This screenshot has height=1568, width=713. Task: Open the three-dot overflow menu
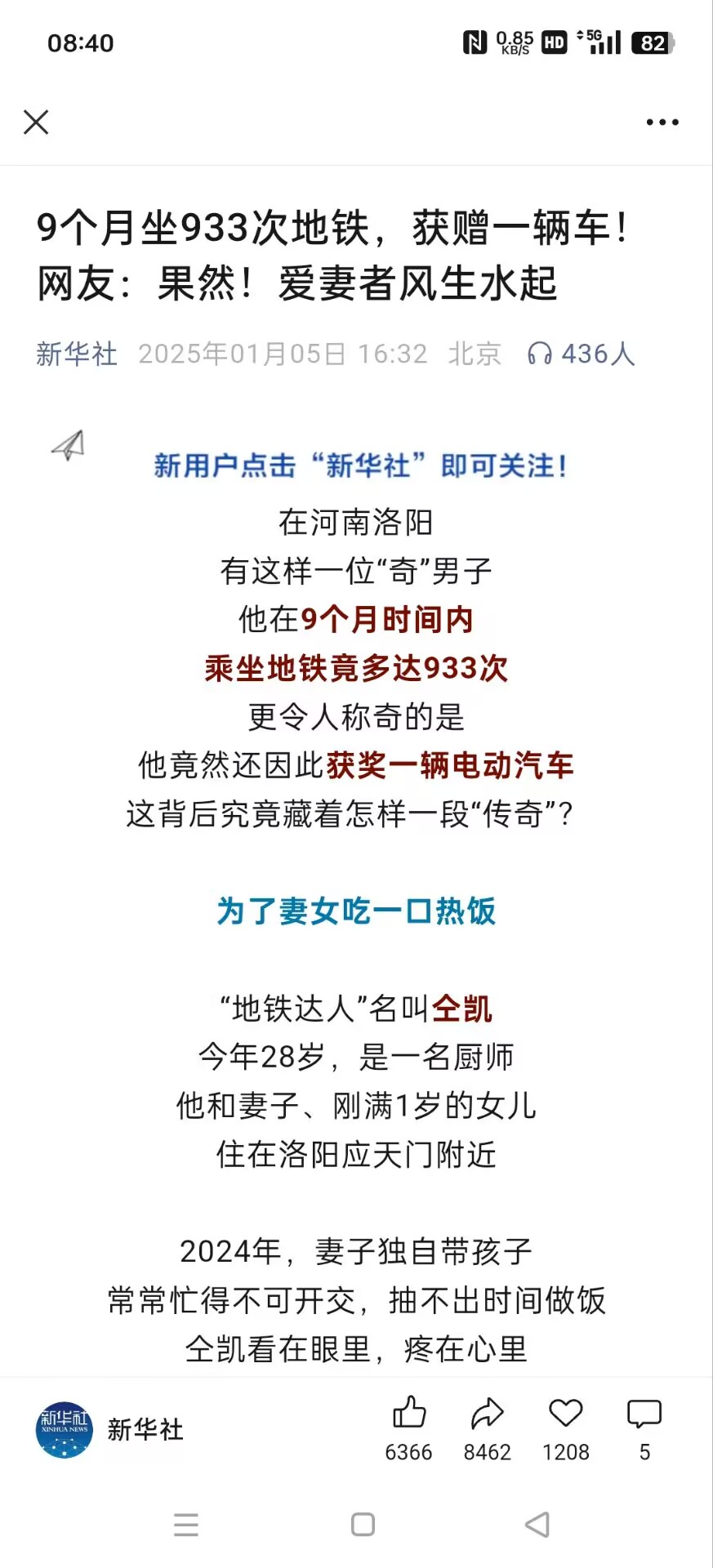tap(662, 122)
